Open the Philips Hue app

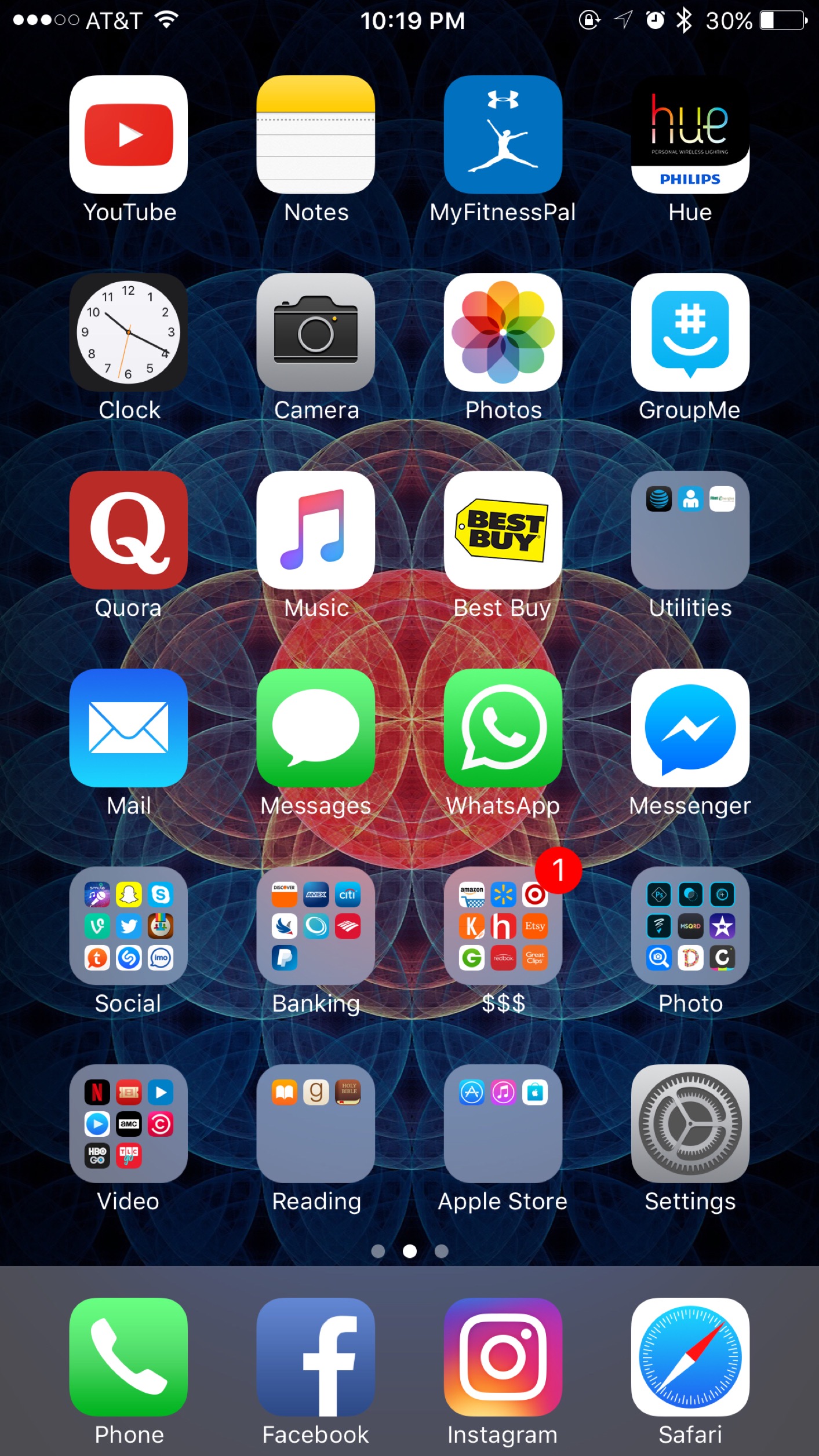pyautogui.click(x=690, y=134)
